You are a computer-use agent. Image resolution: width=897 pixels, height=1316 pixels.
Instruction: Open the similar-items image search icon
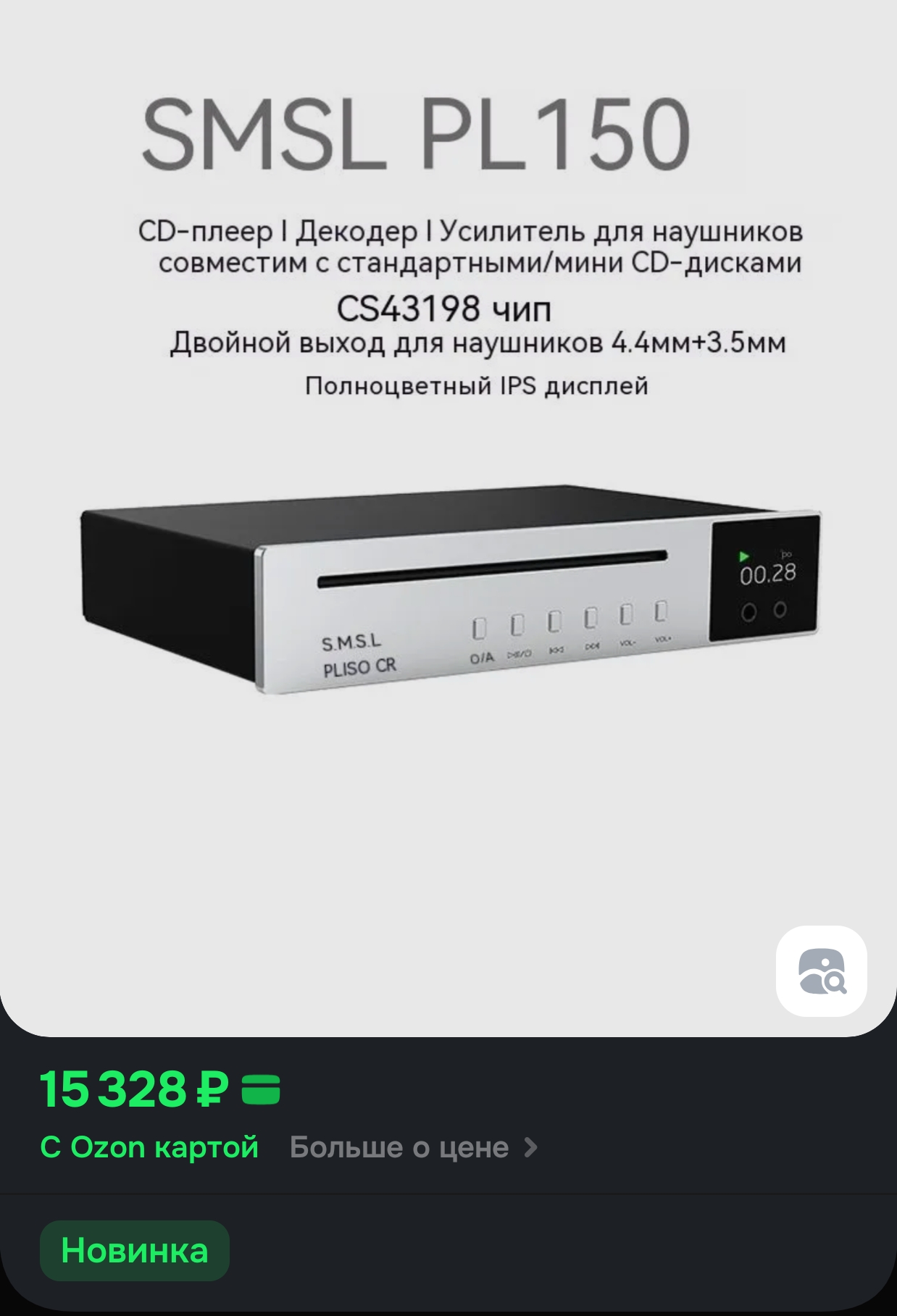tap(821, 971)
